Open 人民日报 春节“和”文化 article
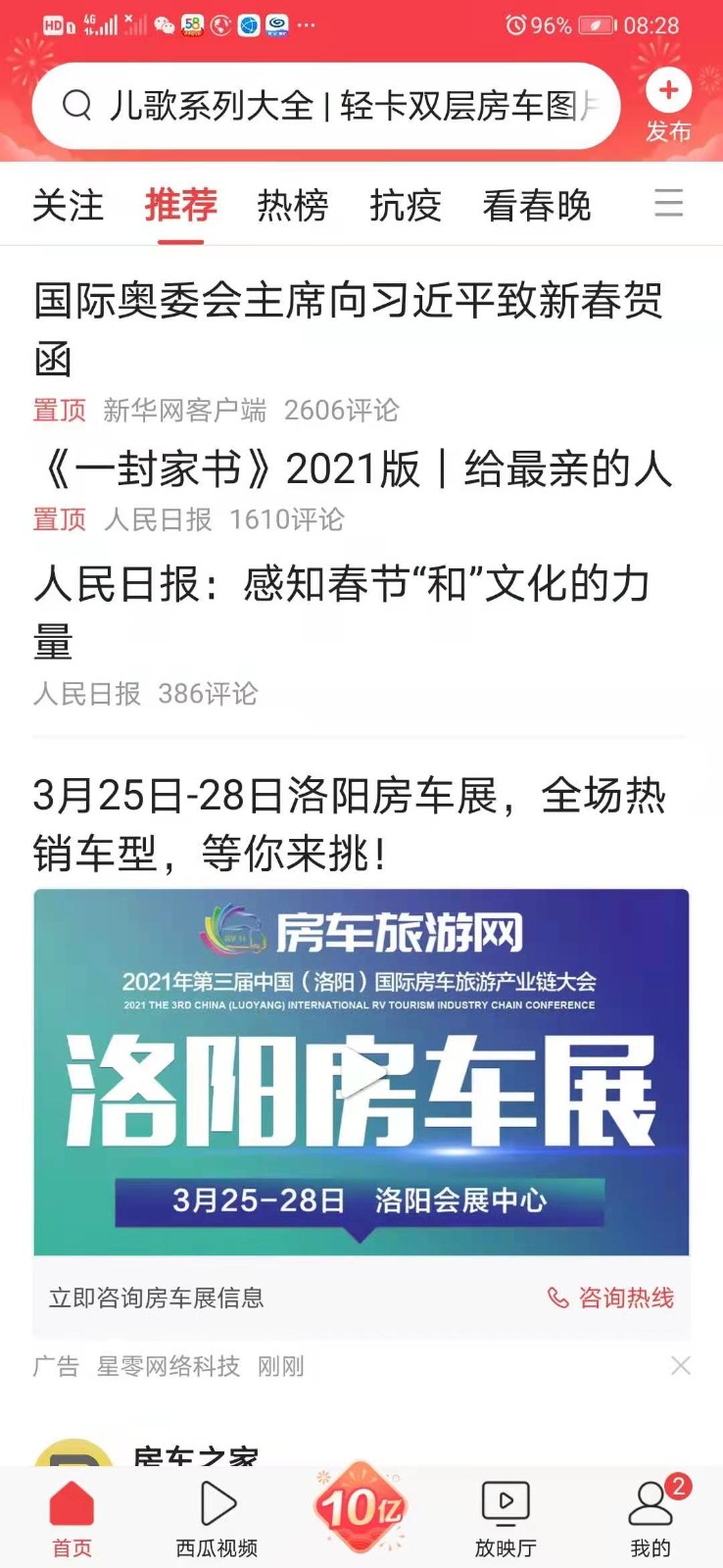 coord(343,612)
